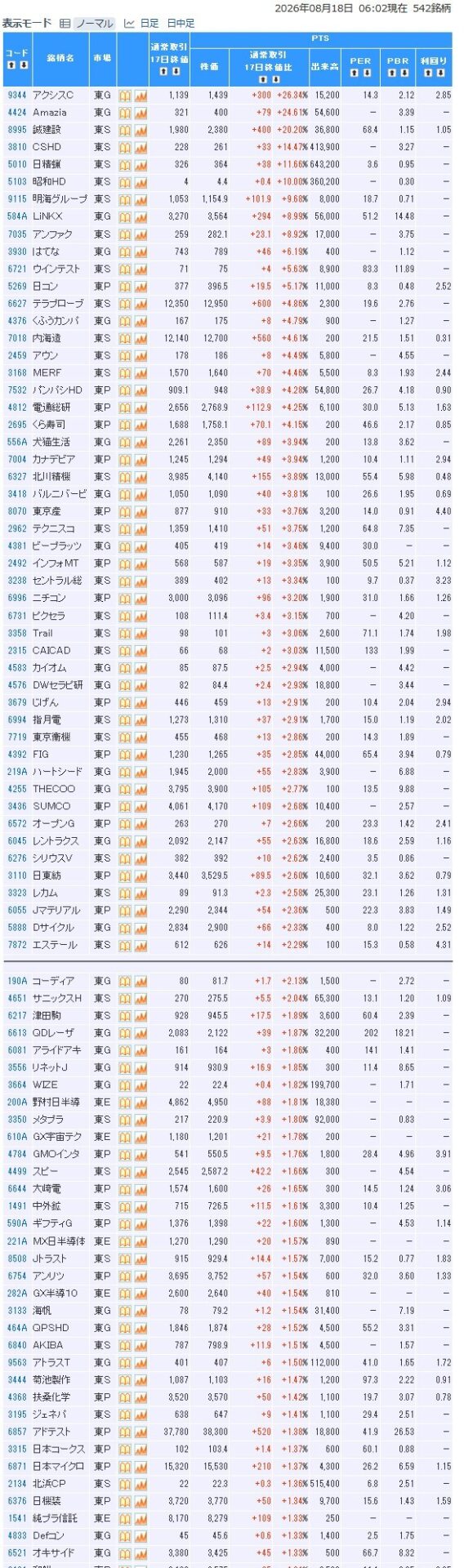
Task: Open stock code 6521 オキサイド
Action: tap(17, 1553)
